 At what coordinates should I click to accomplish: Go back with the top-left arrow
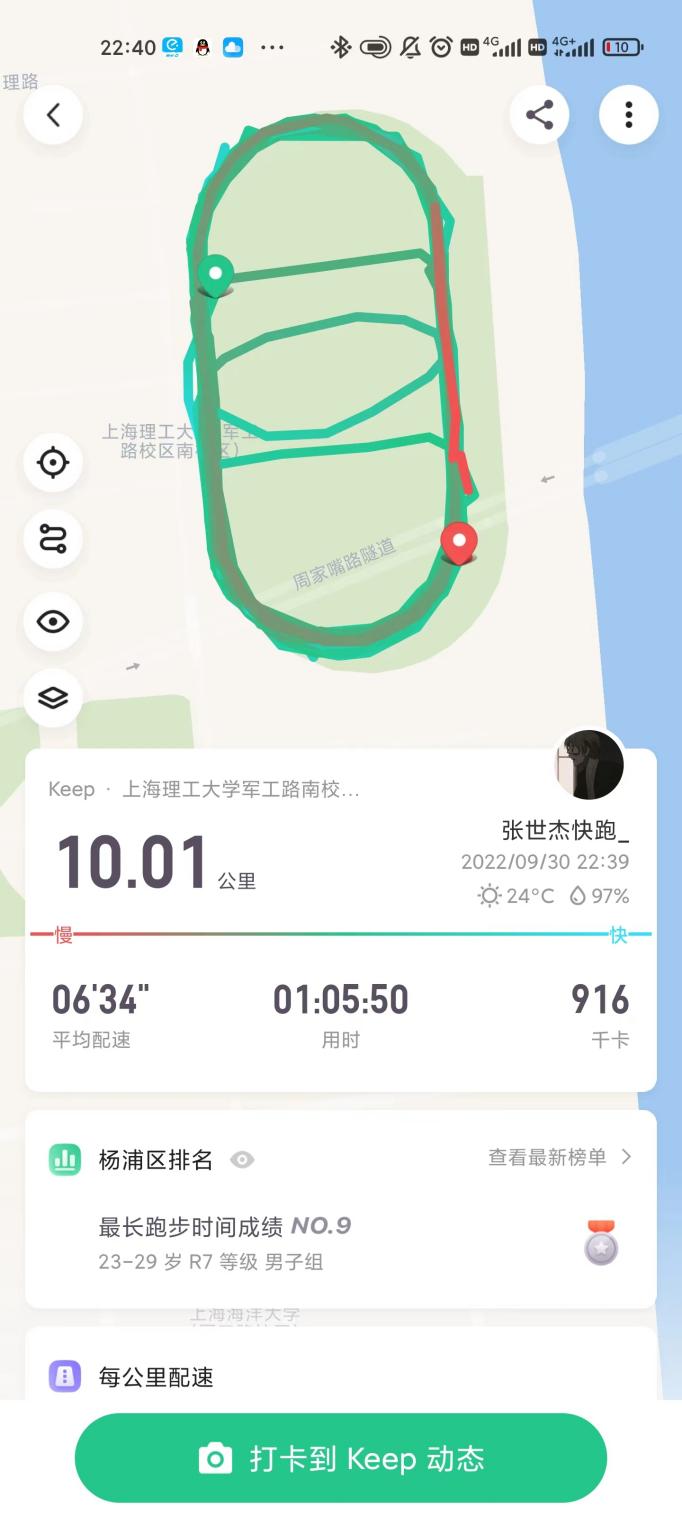tap(53, 115)
